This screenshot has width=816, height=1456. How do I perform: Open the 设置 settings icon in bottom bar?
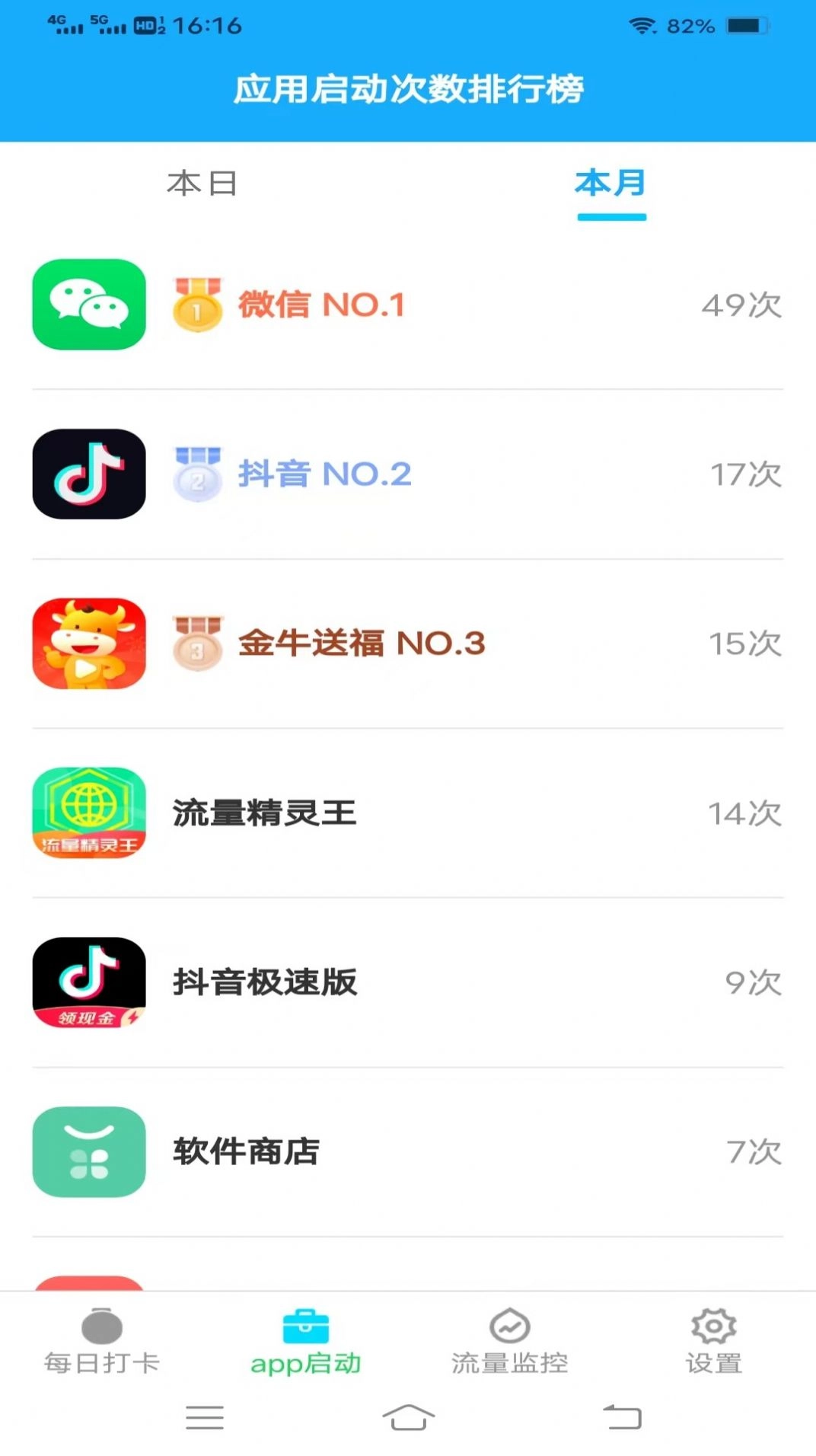712,1340
